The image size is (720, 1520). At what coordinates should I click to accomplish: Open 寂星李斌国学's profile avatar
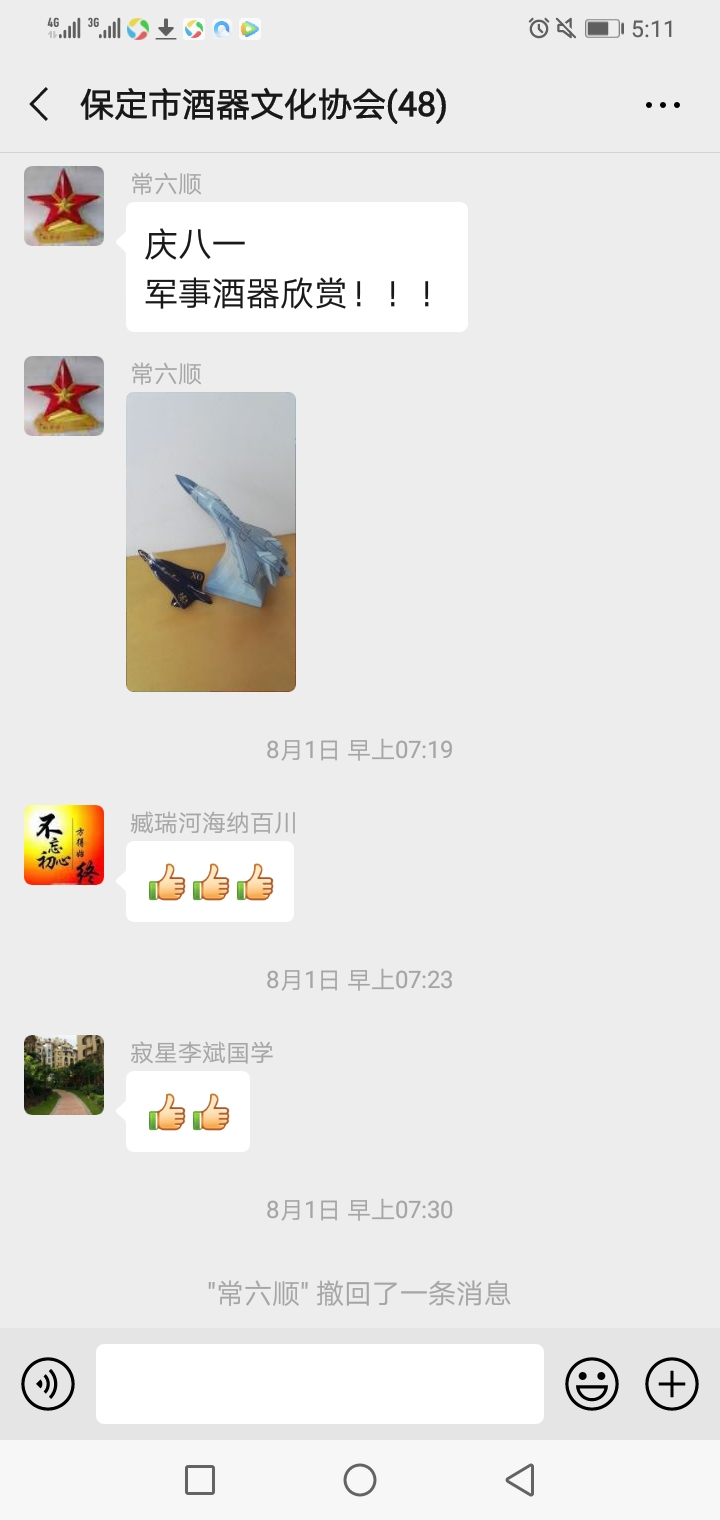pyautogui.click(x=64, y=1075)
